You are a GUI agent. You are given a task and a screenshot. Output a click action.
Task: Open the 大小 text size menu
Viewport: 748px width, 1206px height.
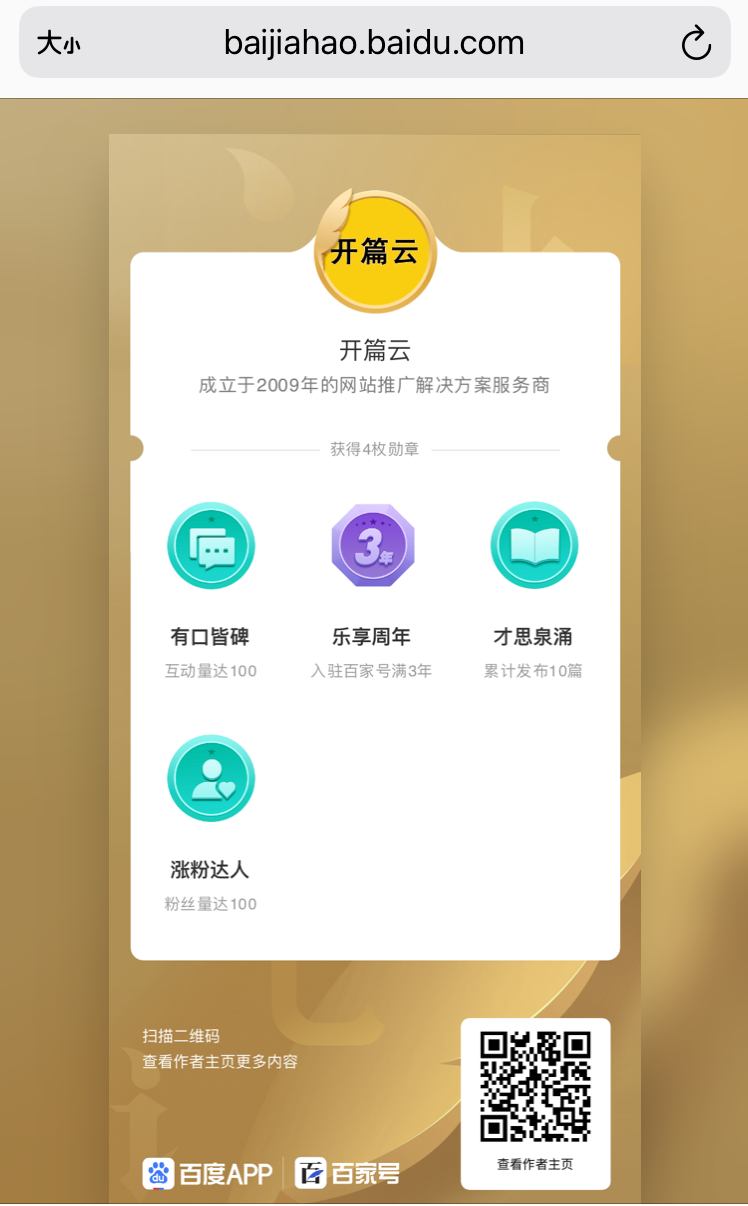pyautogui.click(x=58, y=43)
